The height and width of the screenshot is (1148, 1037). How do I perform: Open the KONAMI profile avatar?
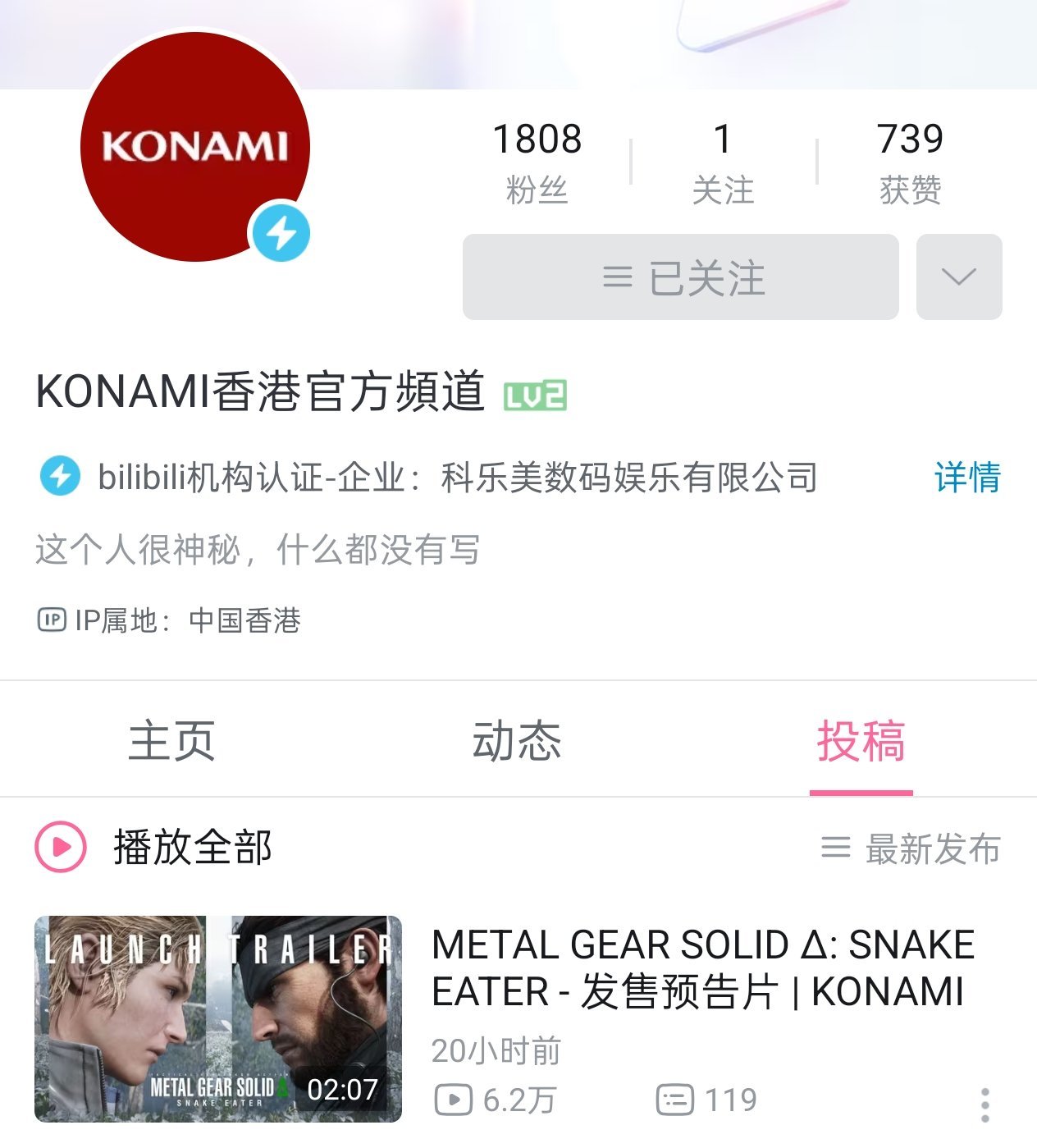(195, 148)
